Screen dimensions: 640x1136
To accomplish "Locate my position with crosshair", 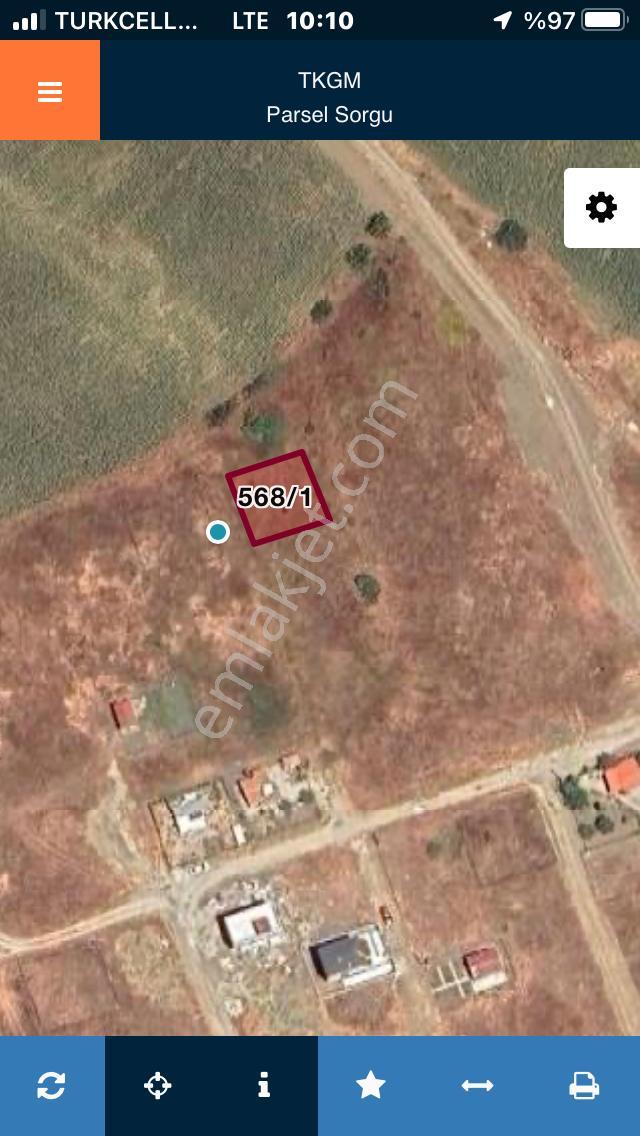I will pos(158,1085).
